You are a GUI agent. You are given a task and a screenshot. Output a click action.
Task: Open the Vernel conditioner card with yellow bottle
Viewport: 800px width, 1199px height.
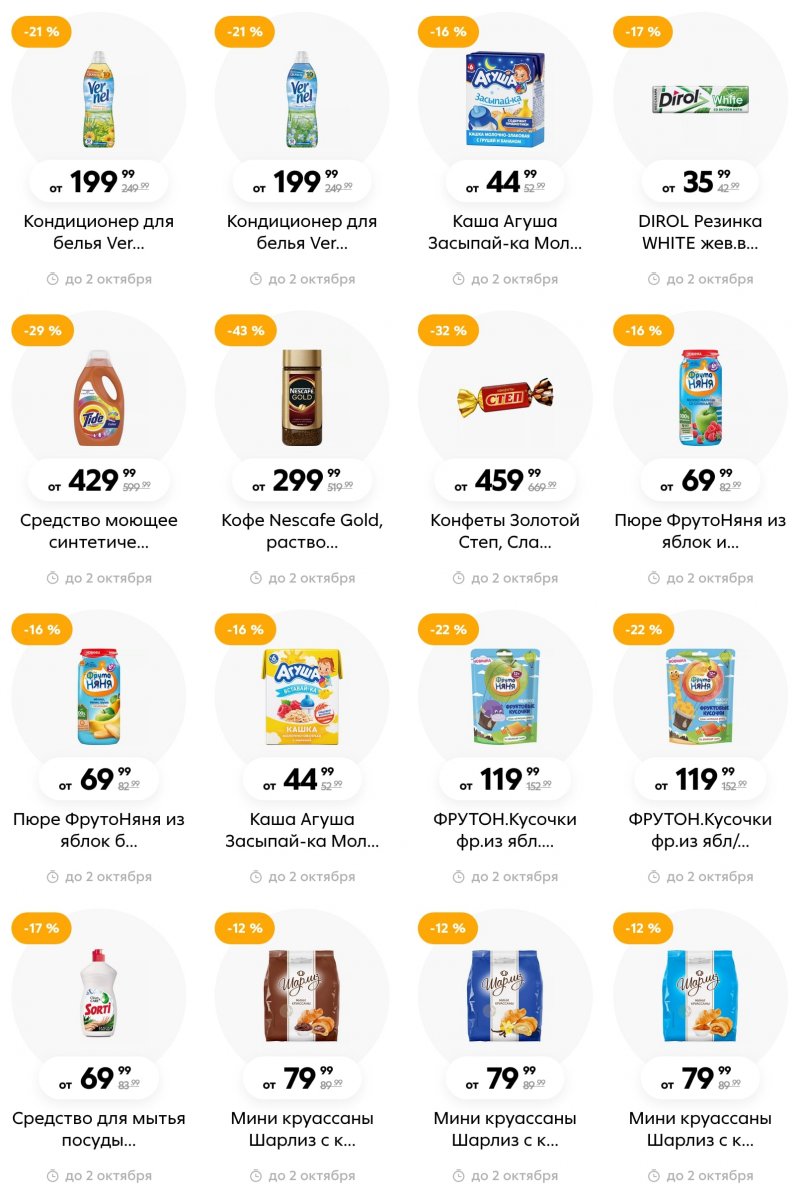(x=99, y=100)
